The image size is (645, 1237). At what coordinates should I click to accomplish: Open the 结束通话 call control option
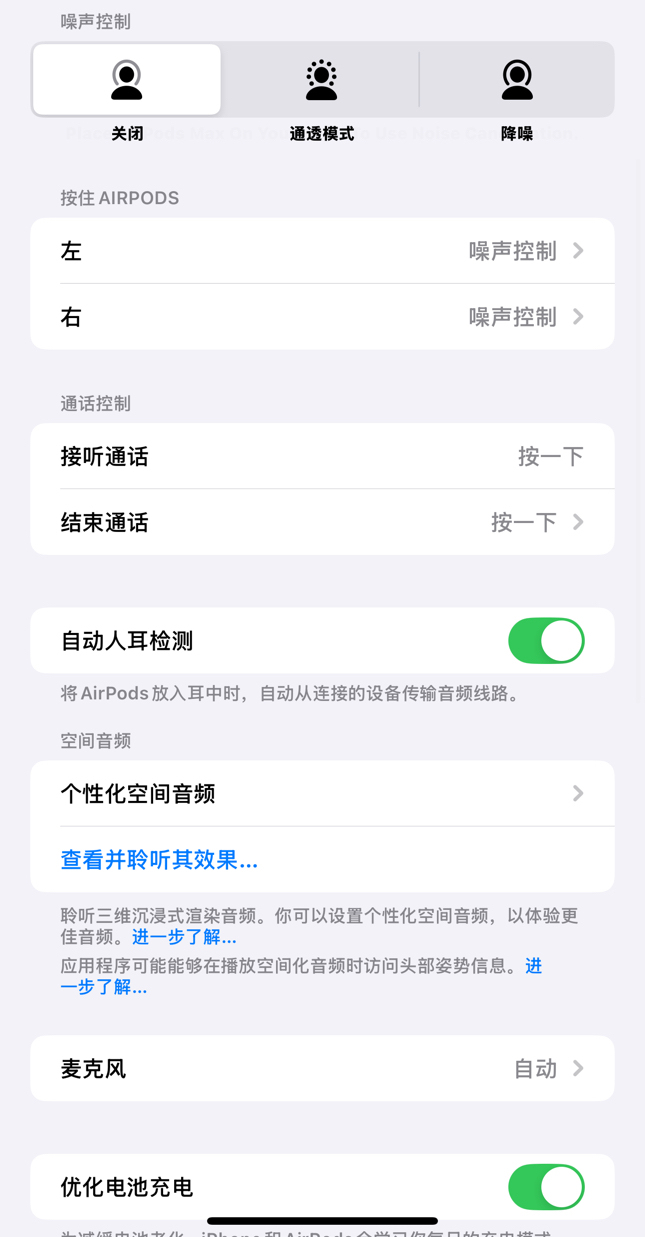point(322,522)
